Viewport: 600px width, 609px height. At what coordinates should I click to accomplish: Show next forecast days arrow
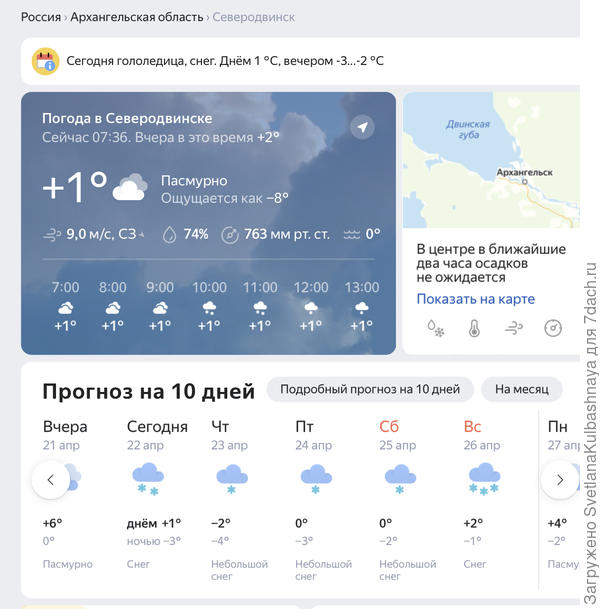click(559, 480)
